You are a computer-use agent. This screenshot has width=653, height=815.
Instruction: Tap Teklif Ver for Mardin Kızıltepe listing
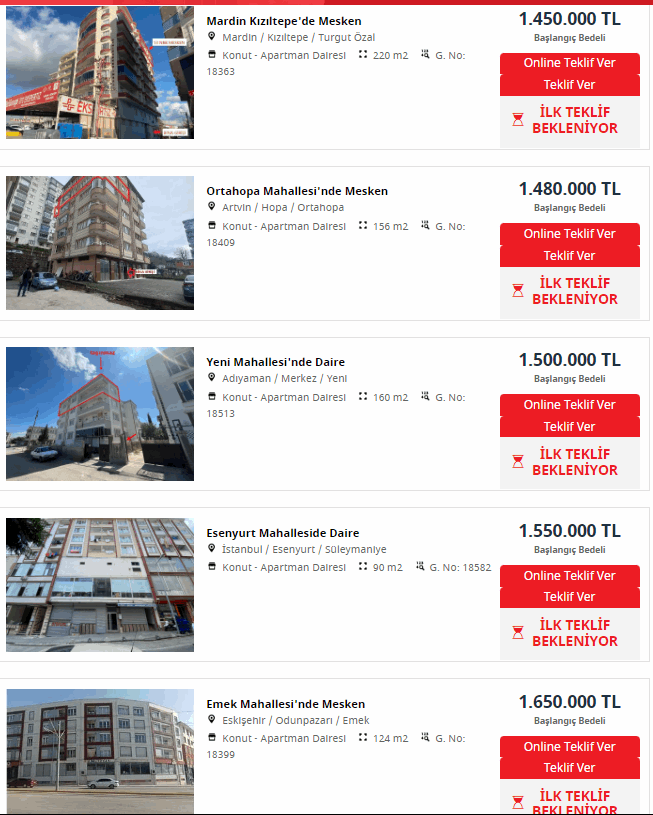[569, 85]
